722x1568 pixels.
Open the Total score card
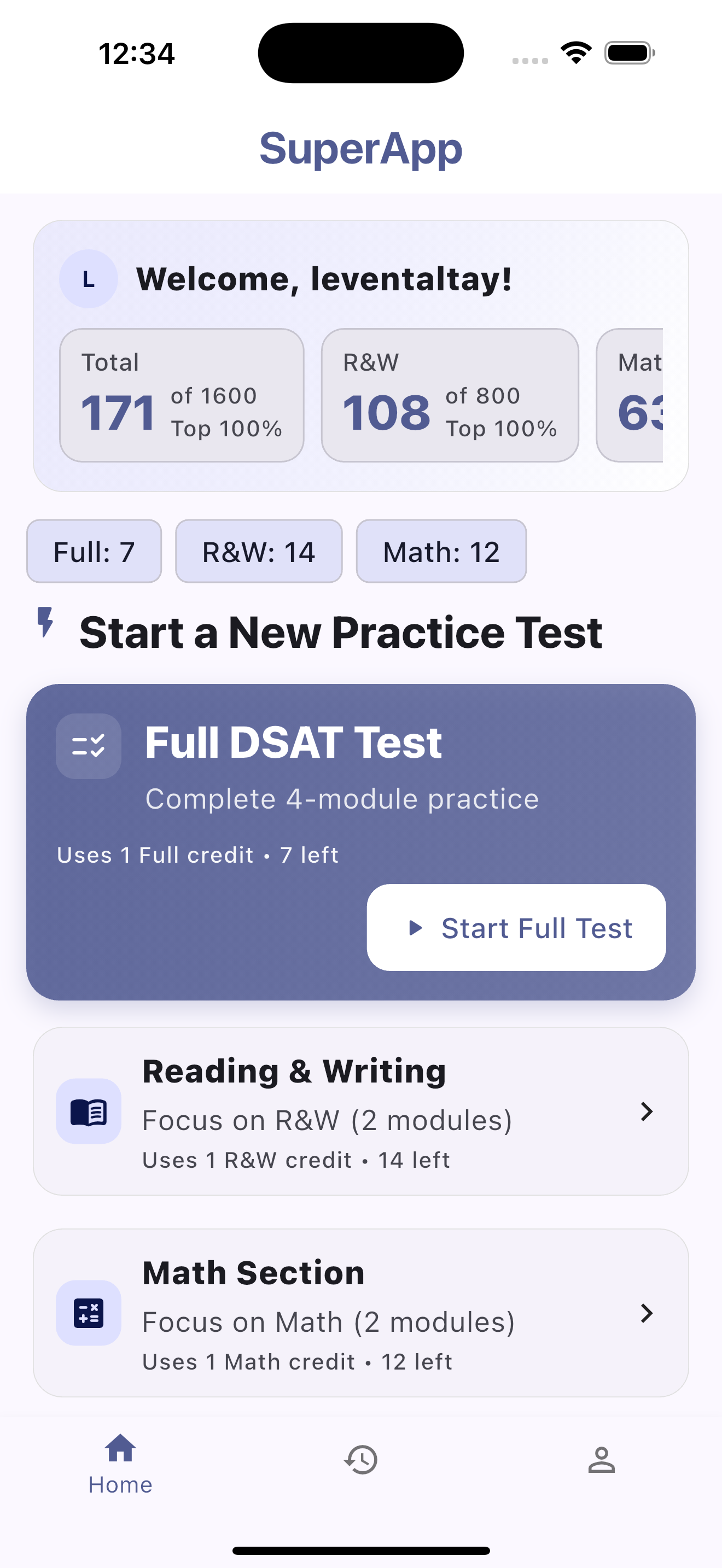coord(182,396)
